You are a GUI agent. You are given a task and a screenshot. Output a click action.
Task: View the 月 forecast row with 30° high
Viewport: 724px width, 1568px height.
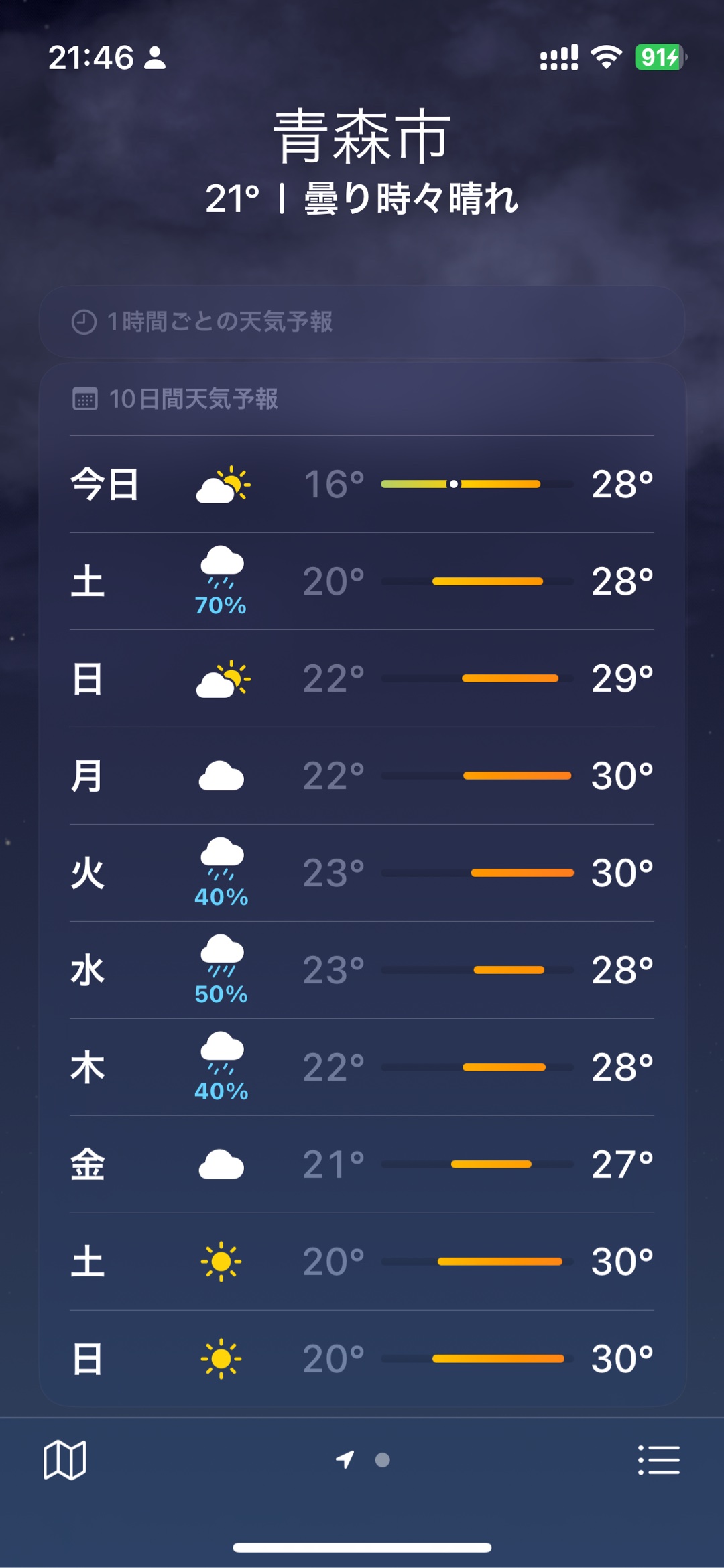coord(362,776)
